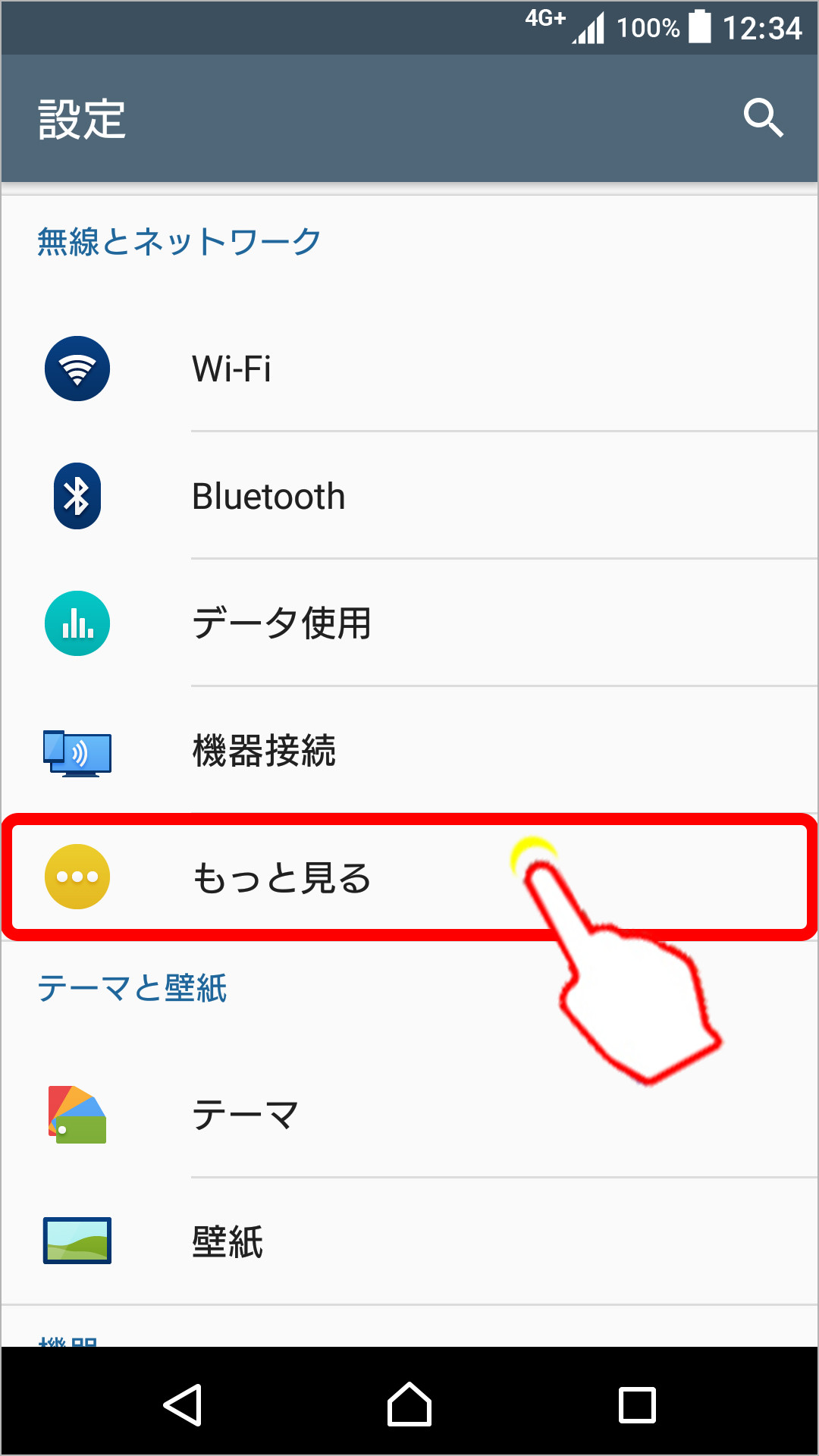The image size is (819, 1456).
Task: Tap the 機器接続 device connection icon
Action: click(x=77, y=752)
